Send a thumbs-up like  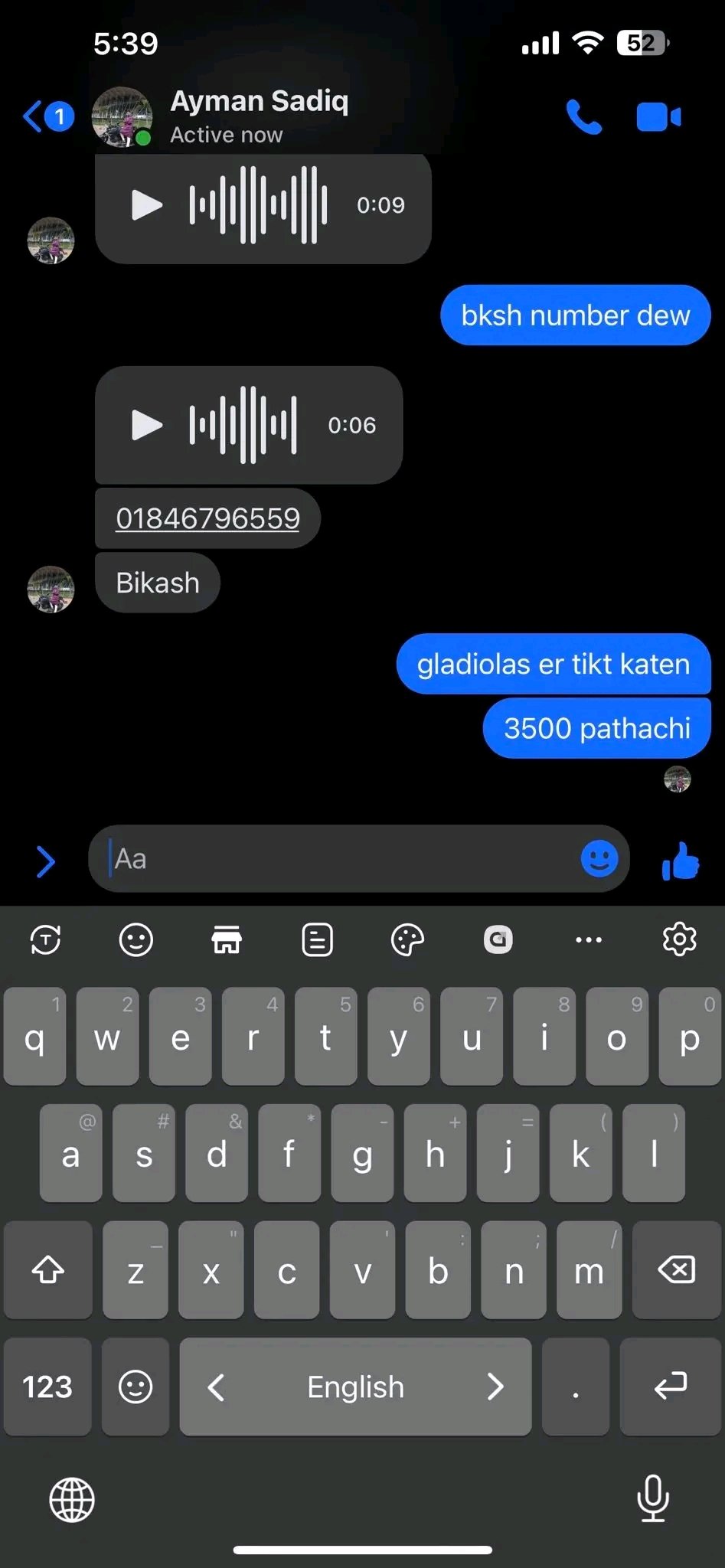pos(681,861)
